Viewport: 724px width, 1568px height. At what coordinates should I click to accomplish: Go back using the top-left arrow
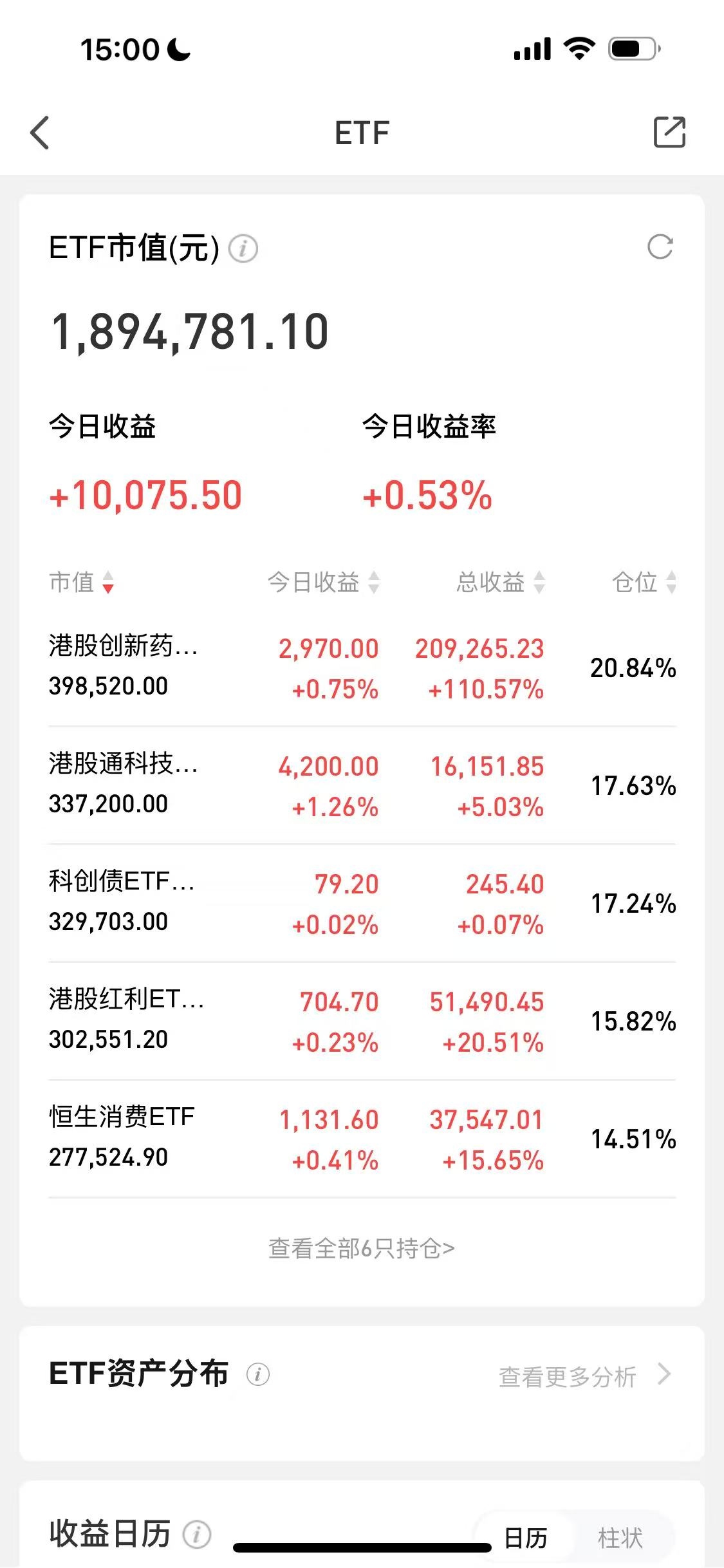click(x=40, y=133)
